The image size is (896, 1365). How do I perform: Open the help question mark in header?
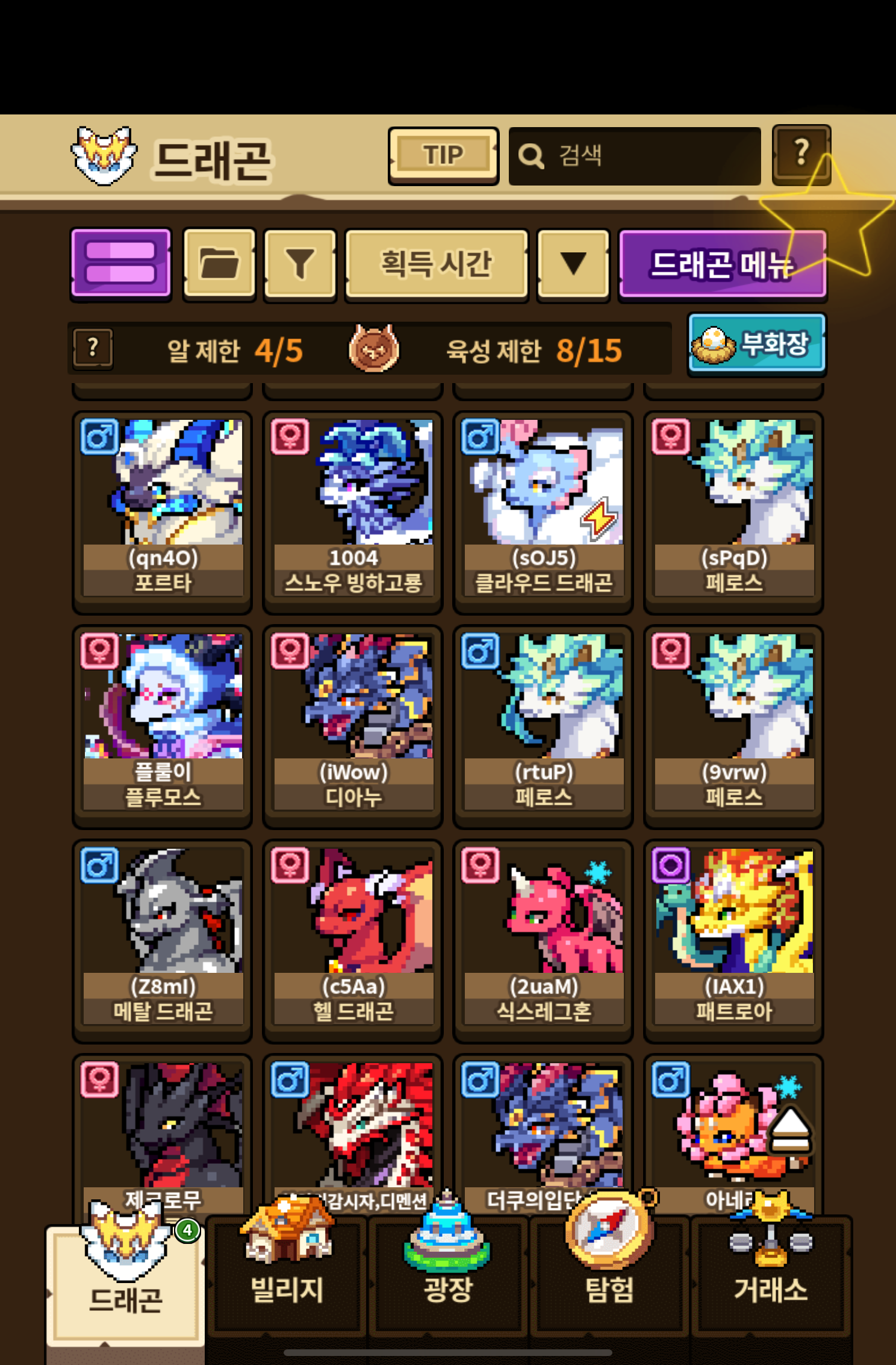(x=800, y=154)
